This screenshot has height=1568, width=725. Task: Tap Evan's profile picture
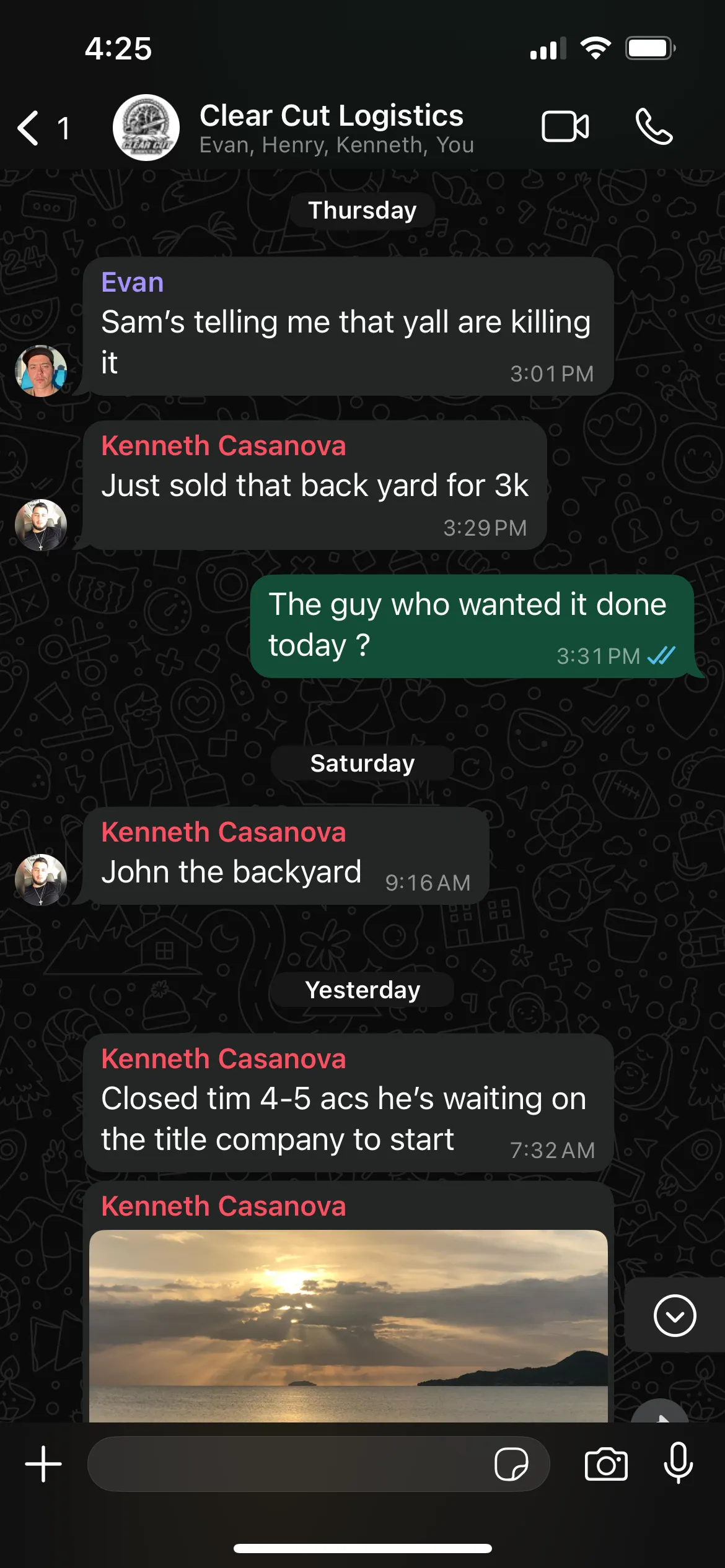coord(41,370)
